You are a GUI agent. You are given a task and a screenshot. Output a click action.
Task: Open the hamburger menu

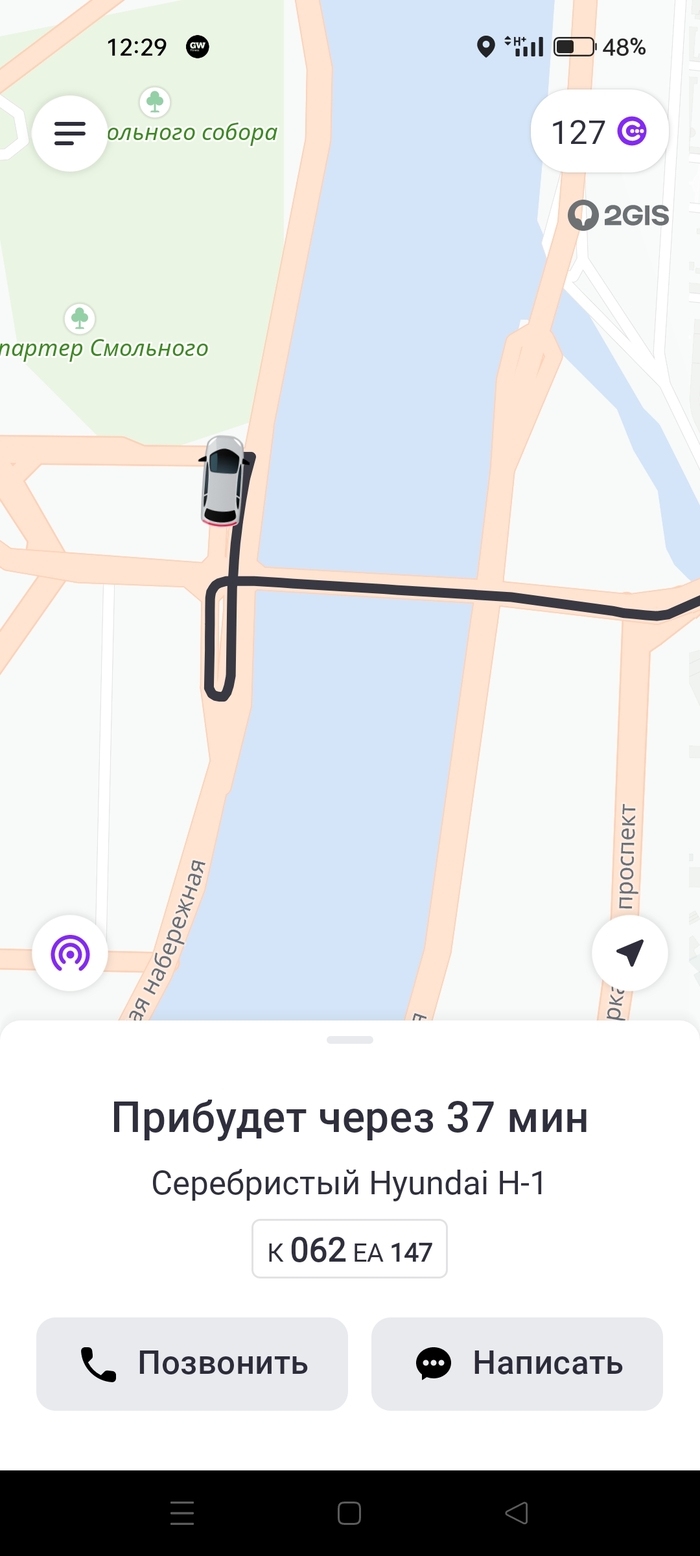tap(69, 133)
